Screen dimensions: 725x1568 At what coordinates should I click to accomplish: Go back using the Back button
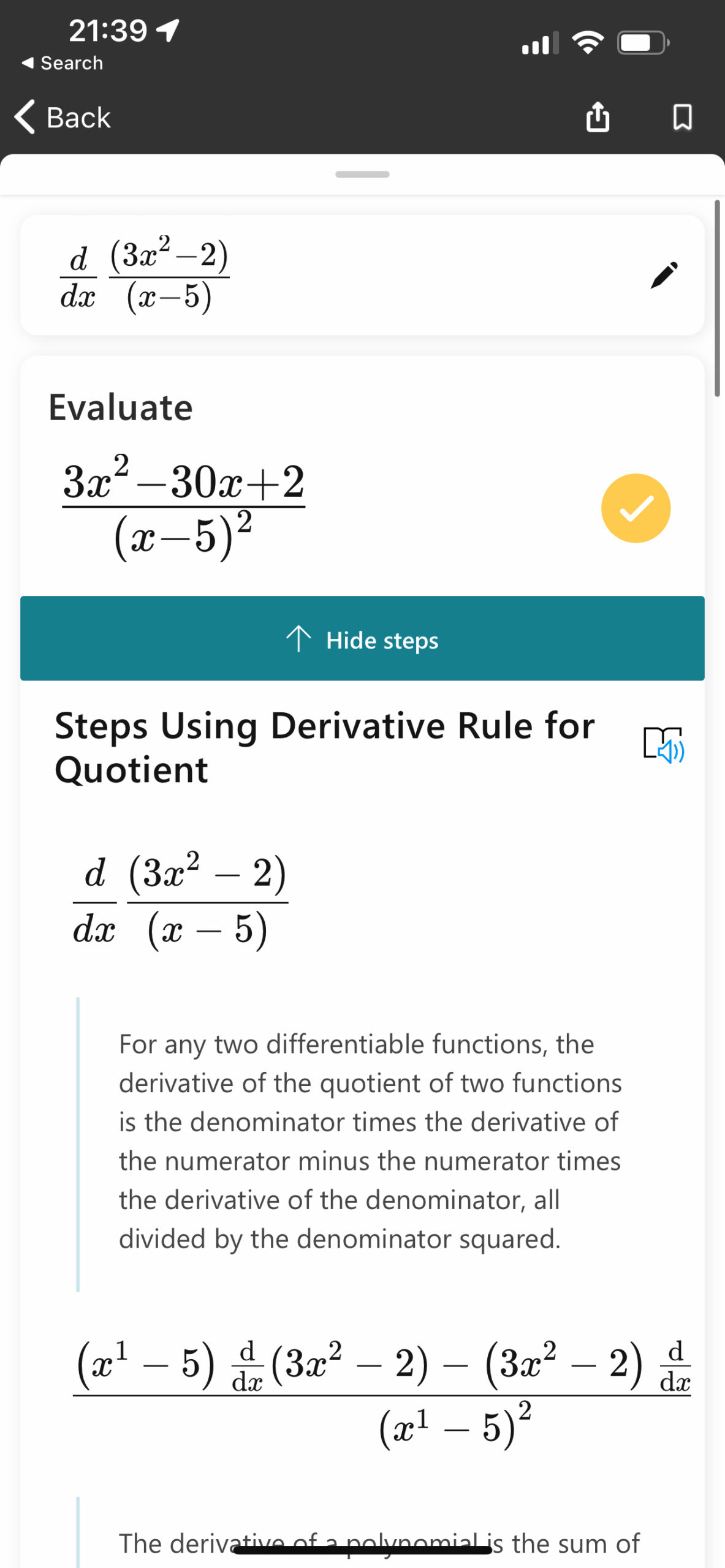pyautogui.click(x=63, y=117)
